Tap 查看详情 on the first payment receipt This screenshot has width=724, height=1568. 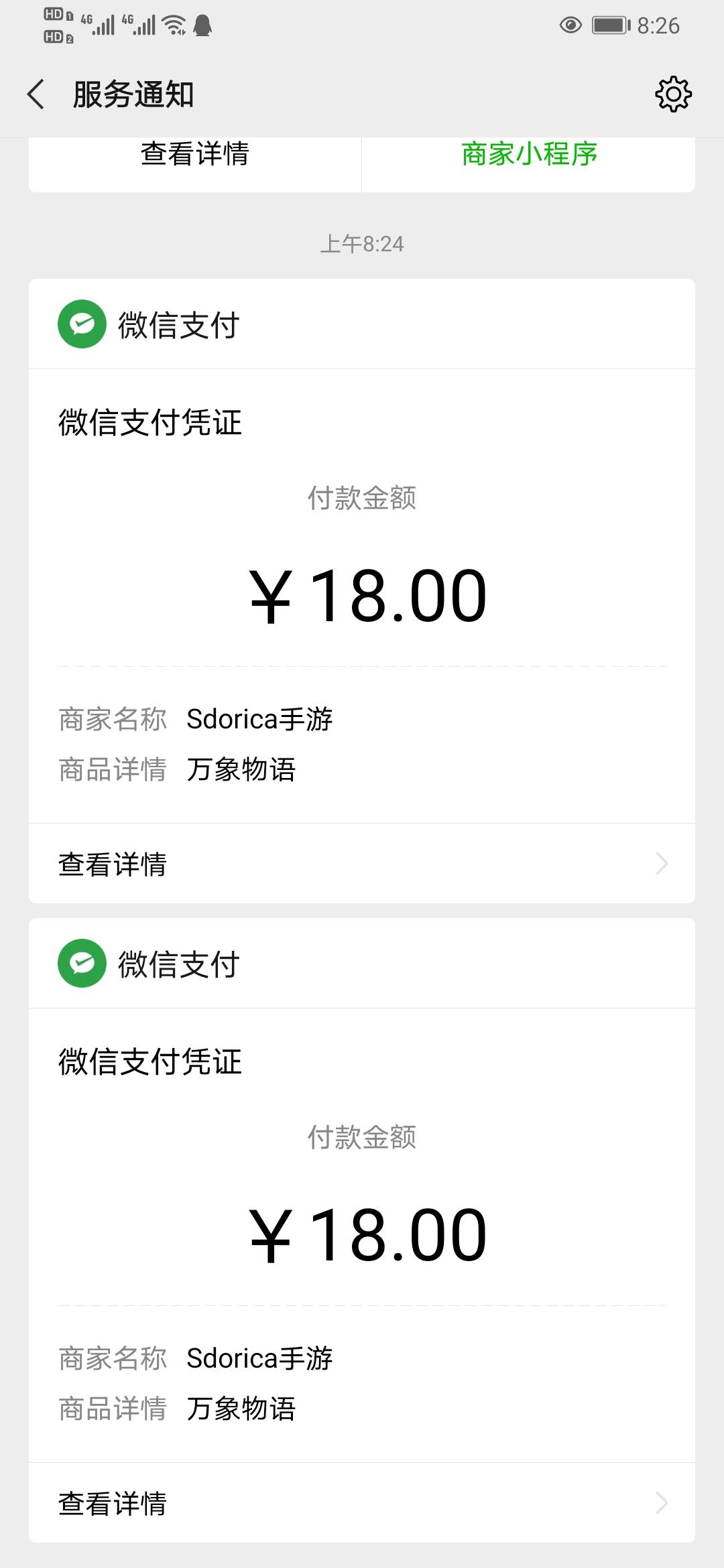tap(112, 863)
